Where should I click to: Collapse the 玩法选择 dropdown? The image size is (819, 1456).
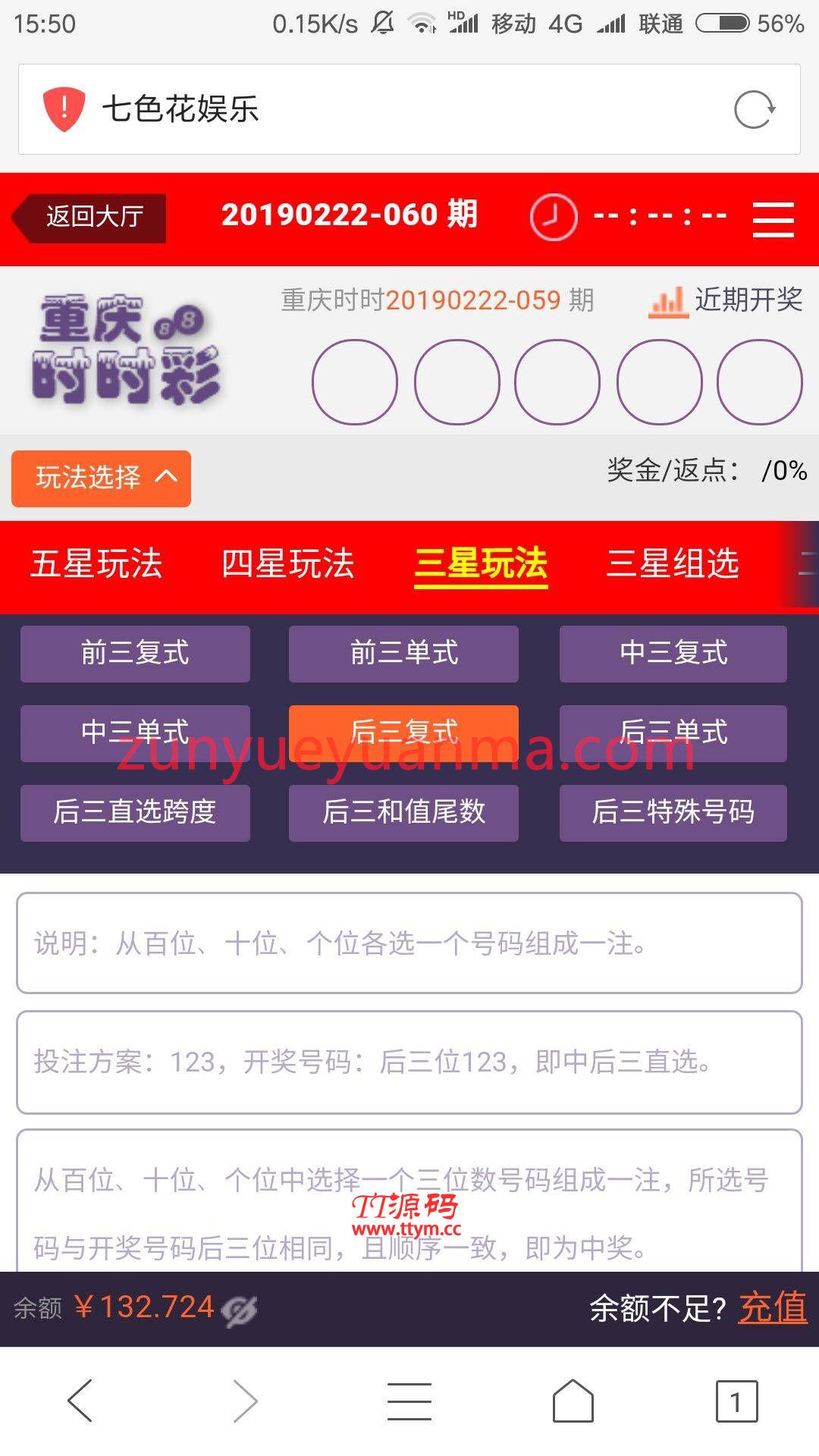(101, 478)
